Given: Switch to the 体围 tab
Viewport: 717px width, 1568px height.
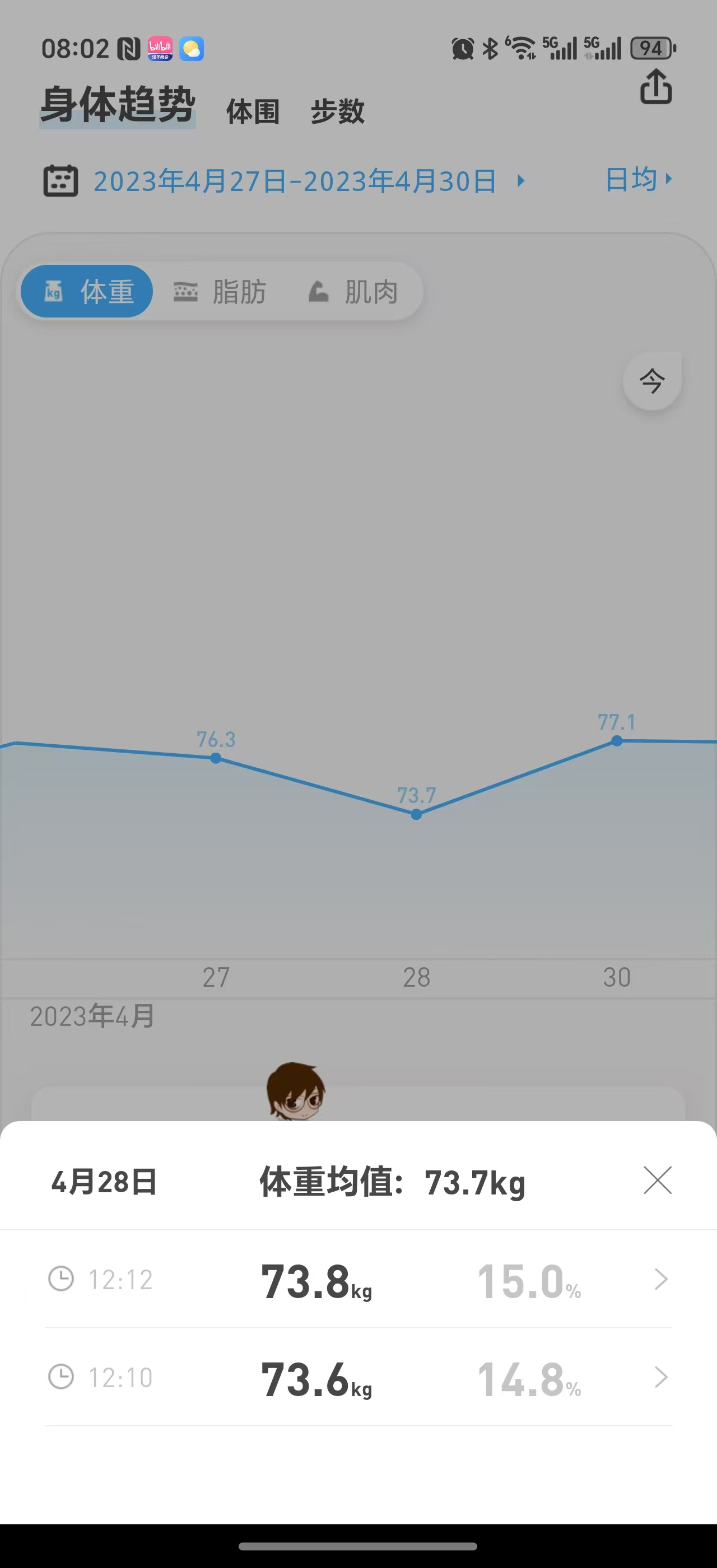Looking at the screenshot, I should tap(253, 112).
